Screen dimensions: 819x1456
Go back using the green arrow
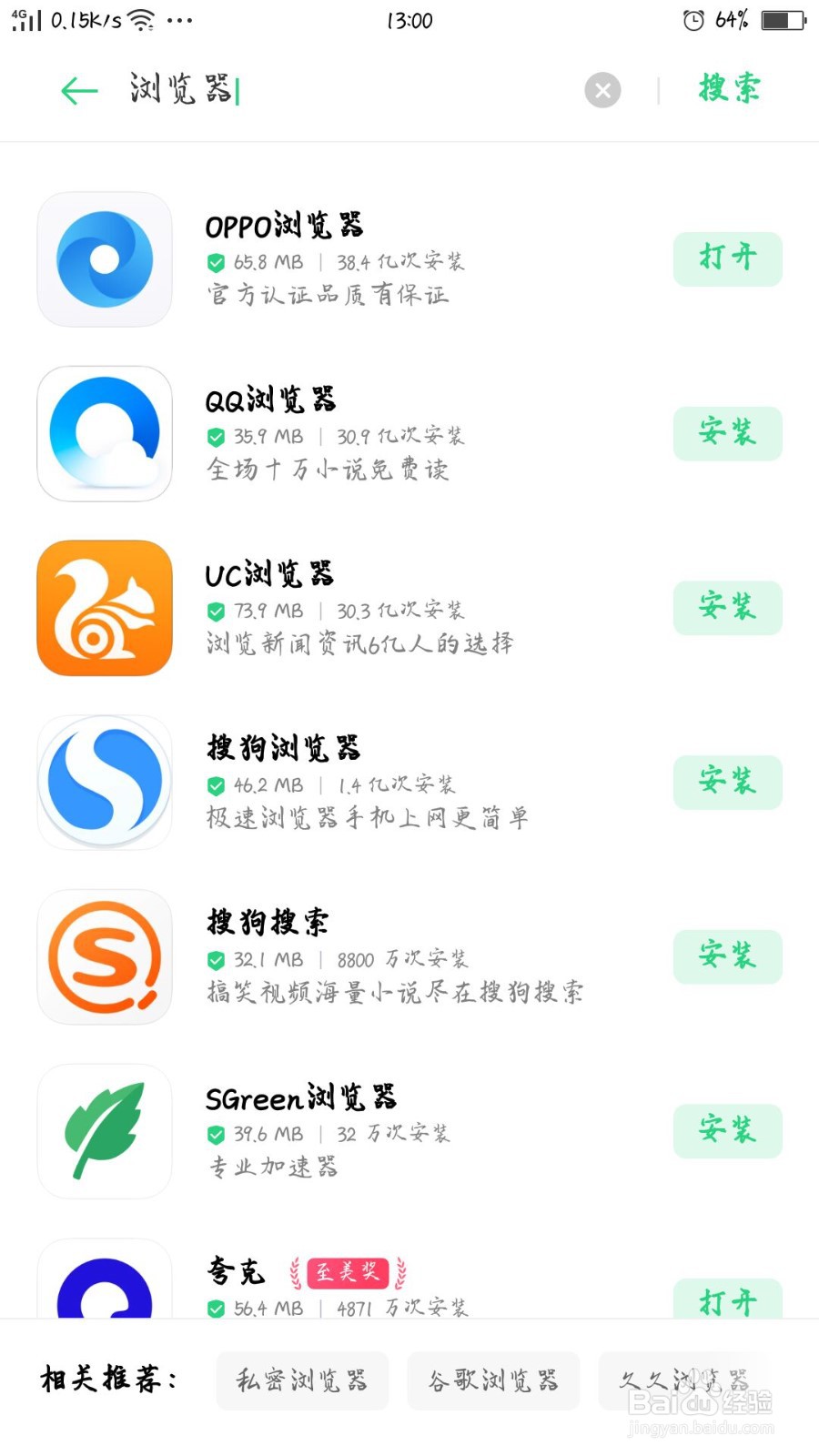pos(79,90)
